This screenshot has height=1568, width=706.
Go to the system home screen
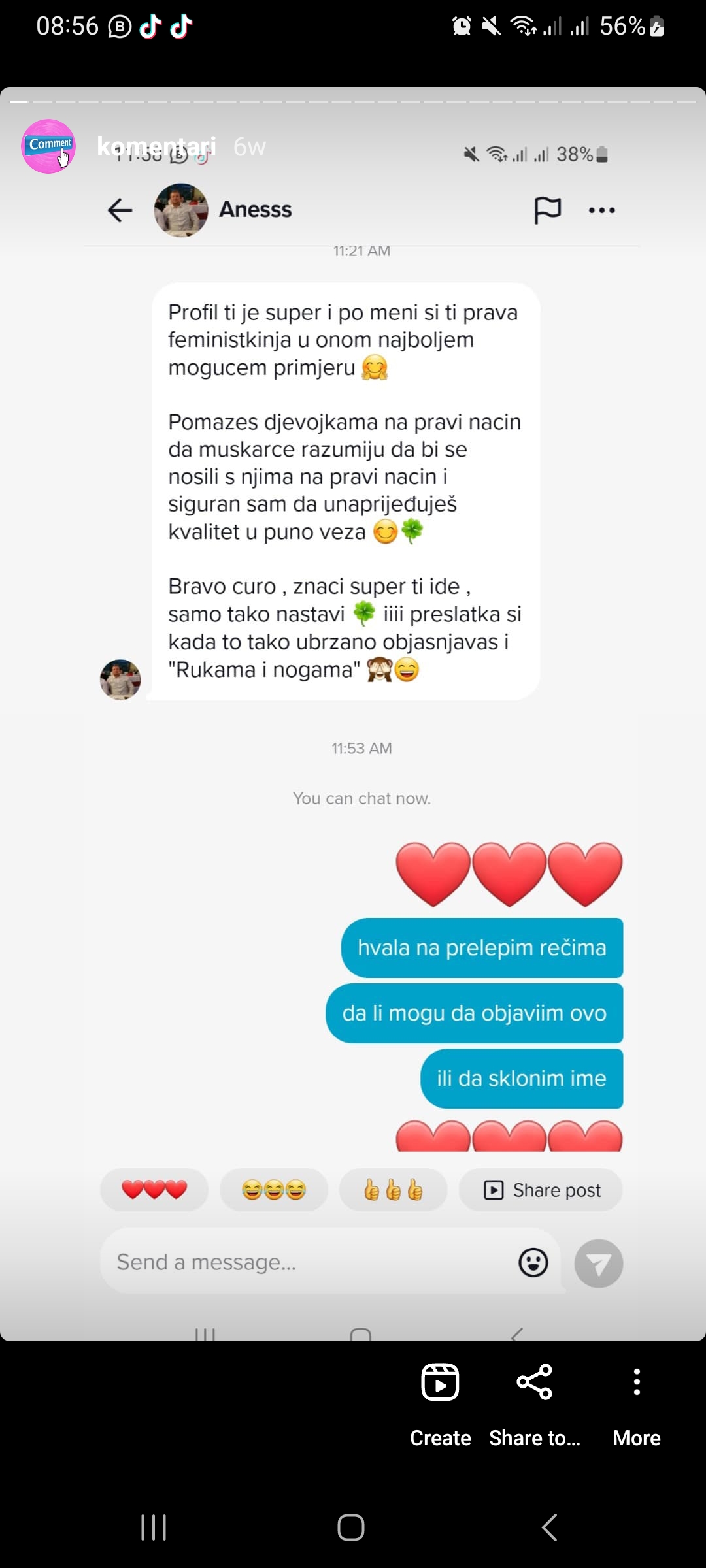[351, 1527]
